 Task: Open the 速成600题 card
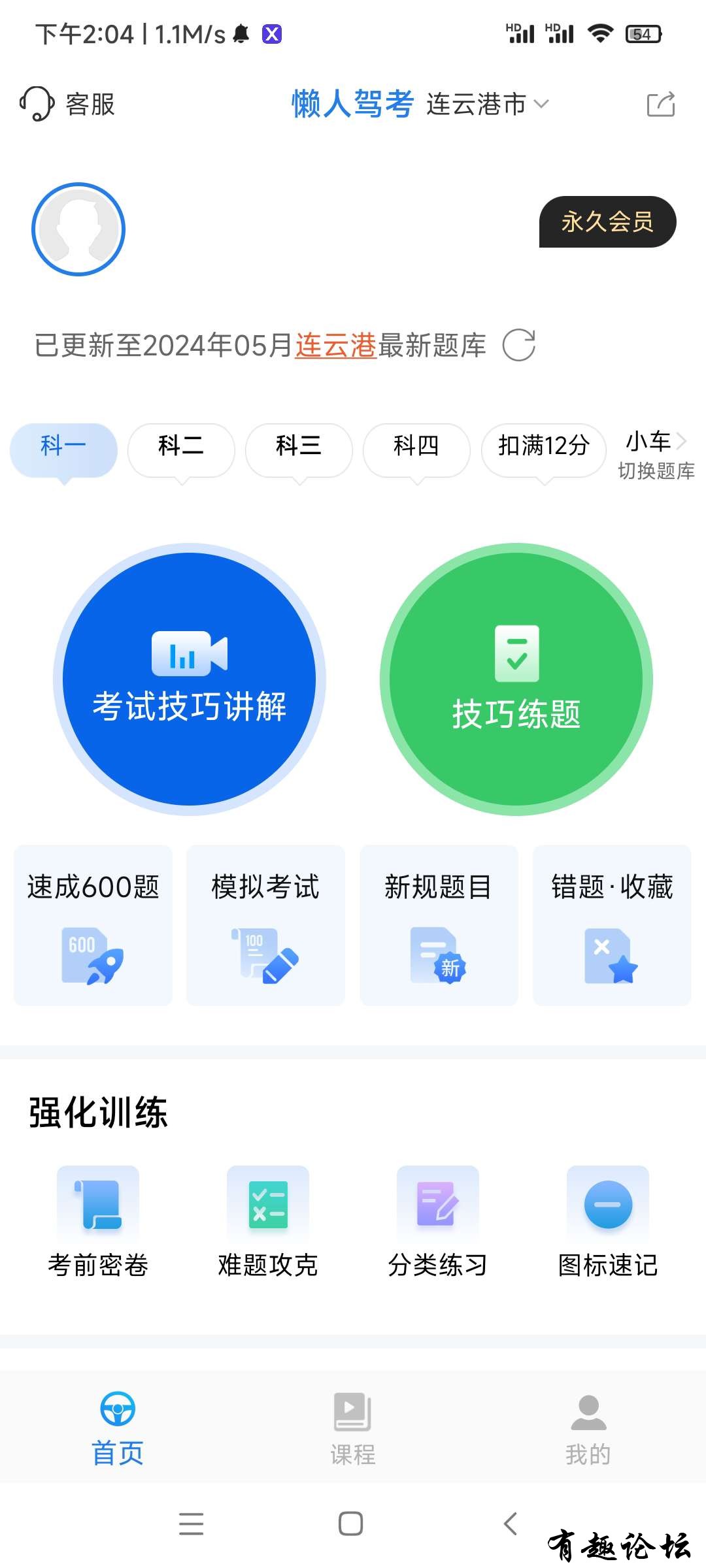[93, 925]
